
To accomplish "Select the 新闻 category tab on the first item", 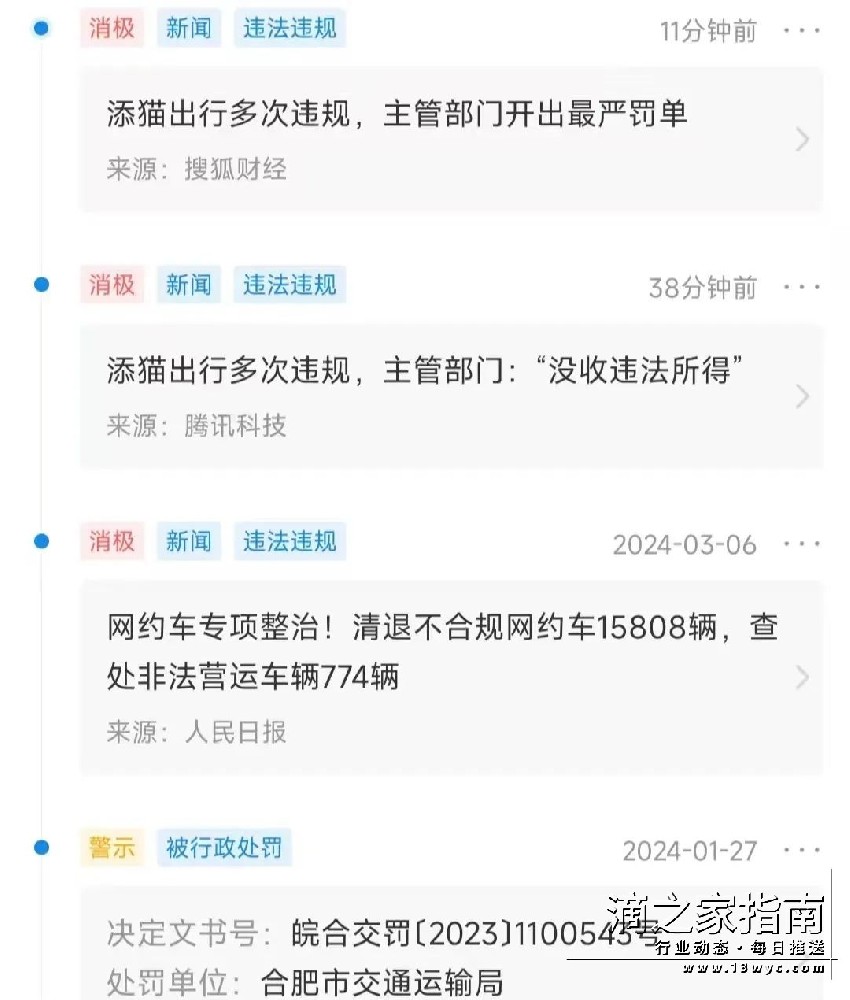I will 188,29.
